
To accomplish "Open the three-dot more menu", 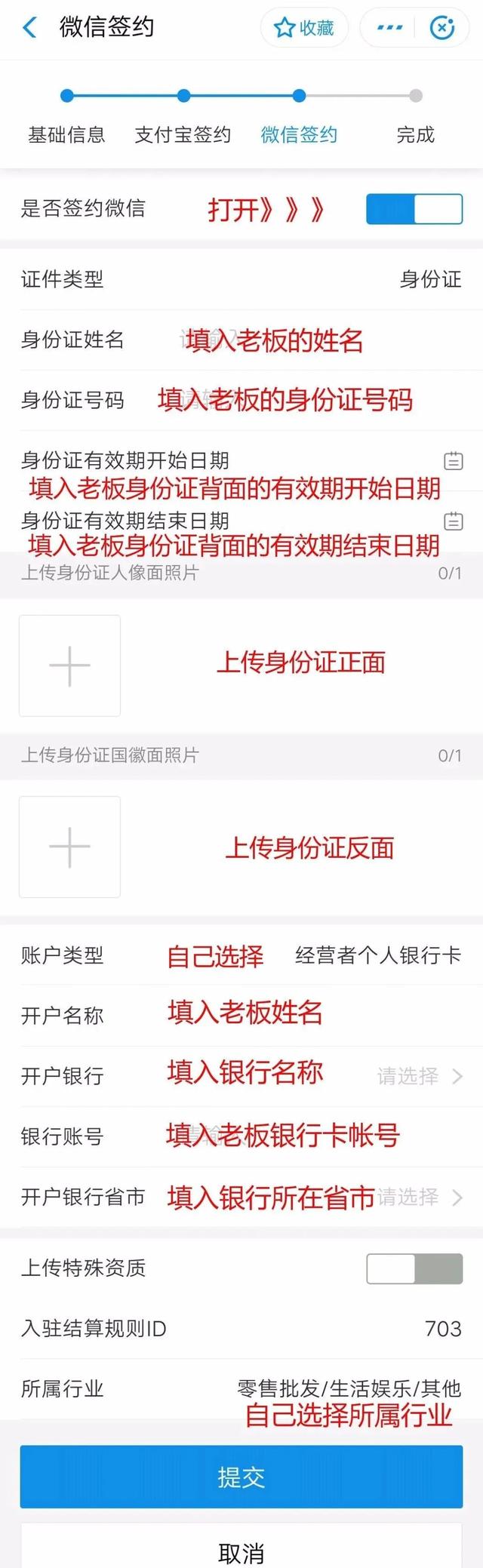I will 389,28.
